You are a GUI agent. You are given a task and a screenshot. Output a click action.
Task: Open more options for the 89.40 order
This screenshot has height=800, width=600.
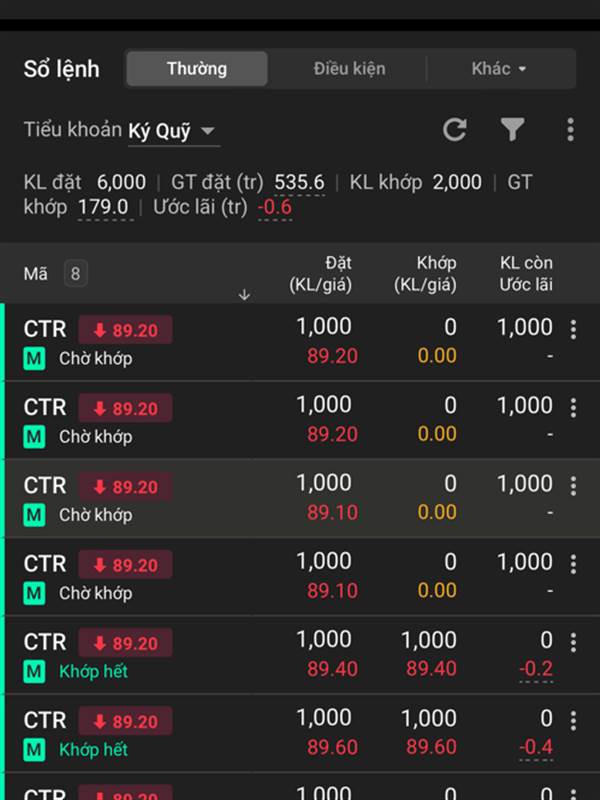[573, 643]
